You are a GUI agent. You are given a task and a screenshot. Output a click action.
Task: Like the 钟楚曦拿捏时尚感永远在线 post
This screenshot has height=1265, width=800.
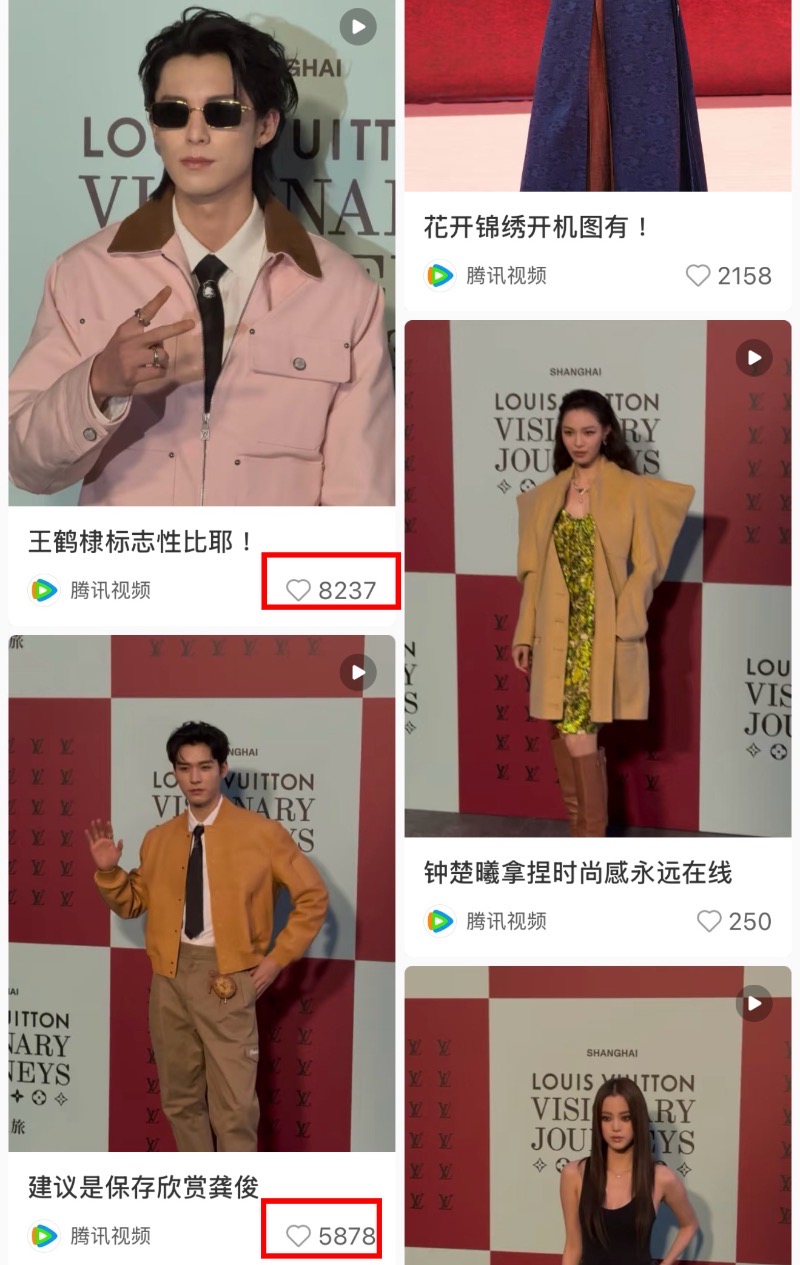709,921
